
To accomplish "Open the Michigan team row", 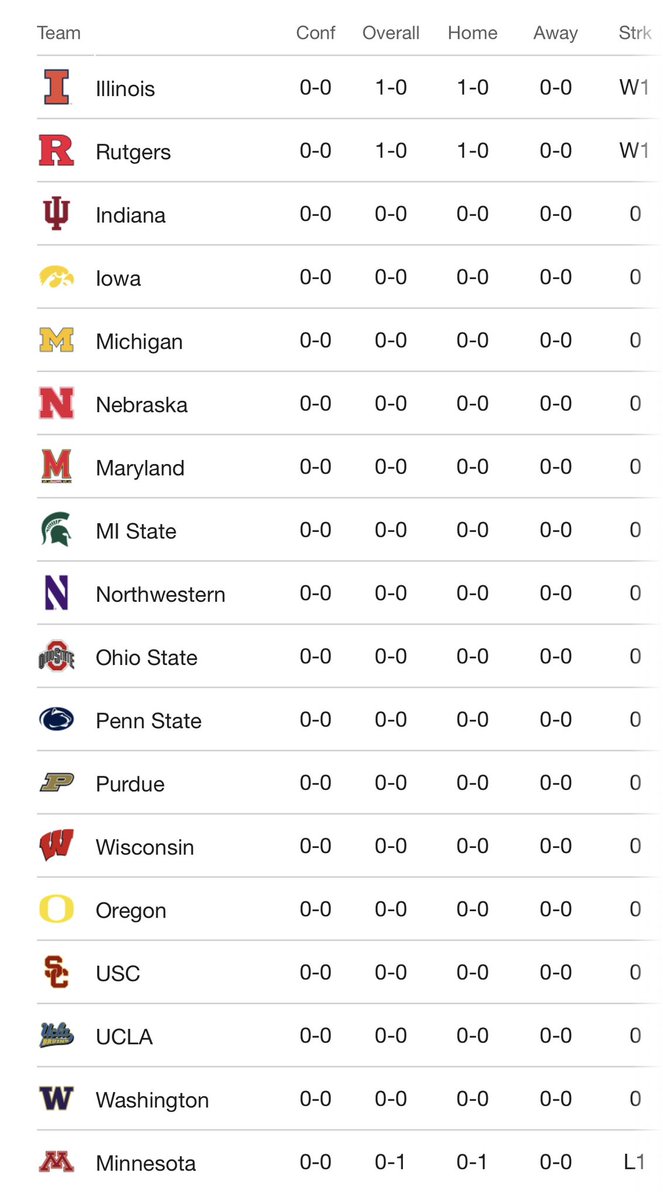I will [139, 341].
